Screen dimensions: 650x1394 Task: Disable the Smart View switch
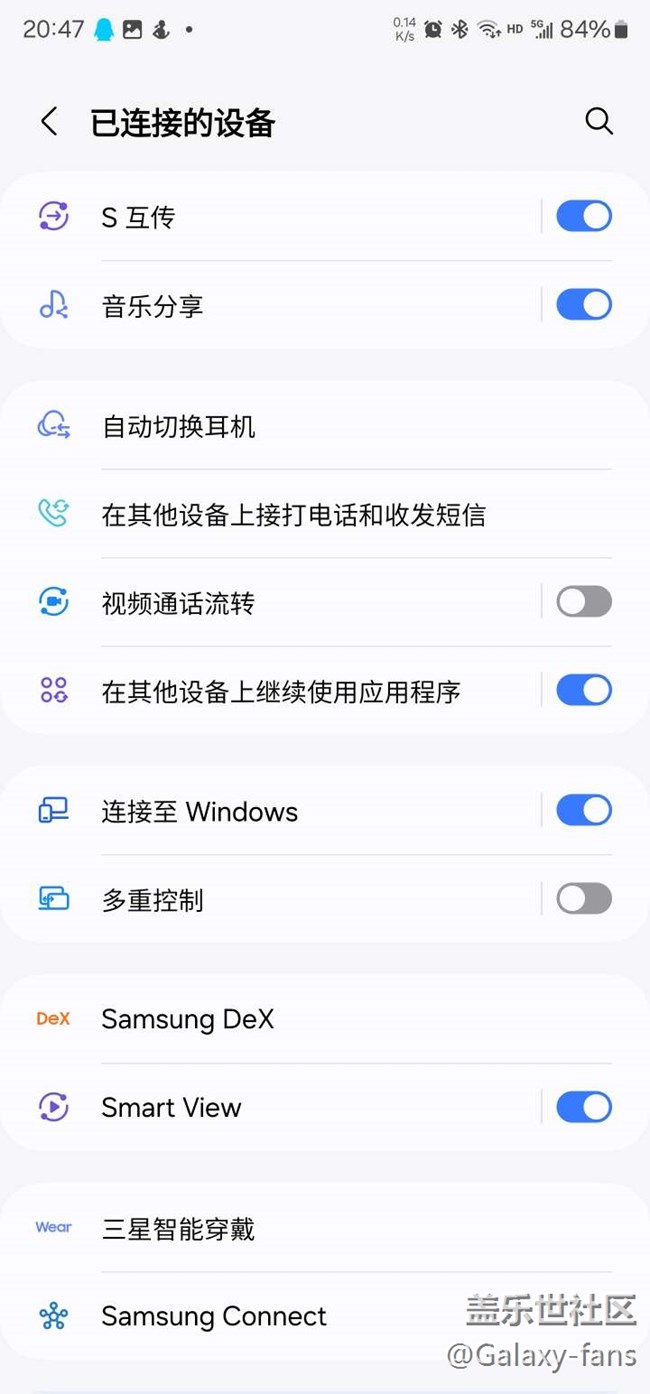pos(583,1107)
